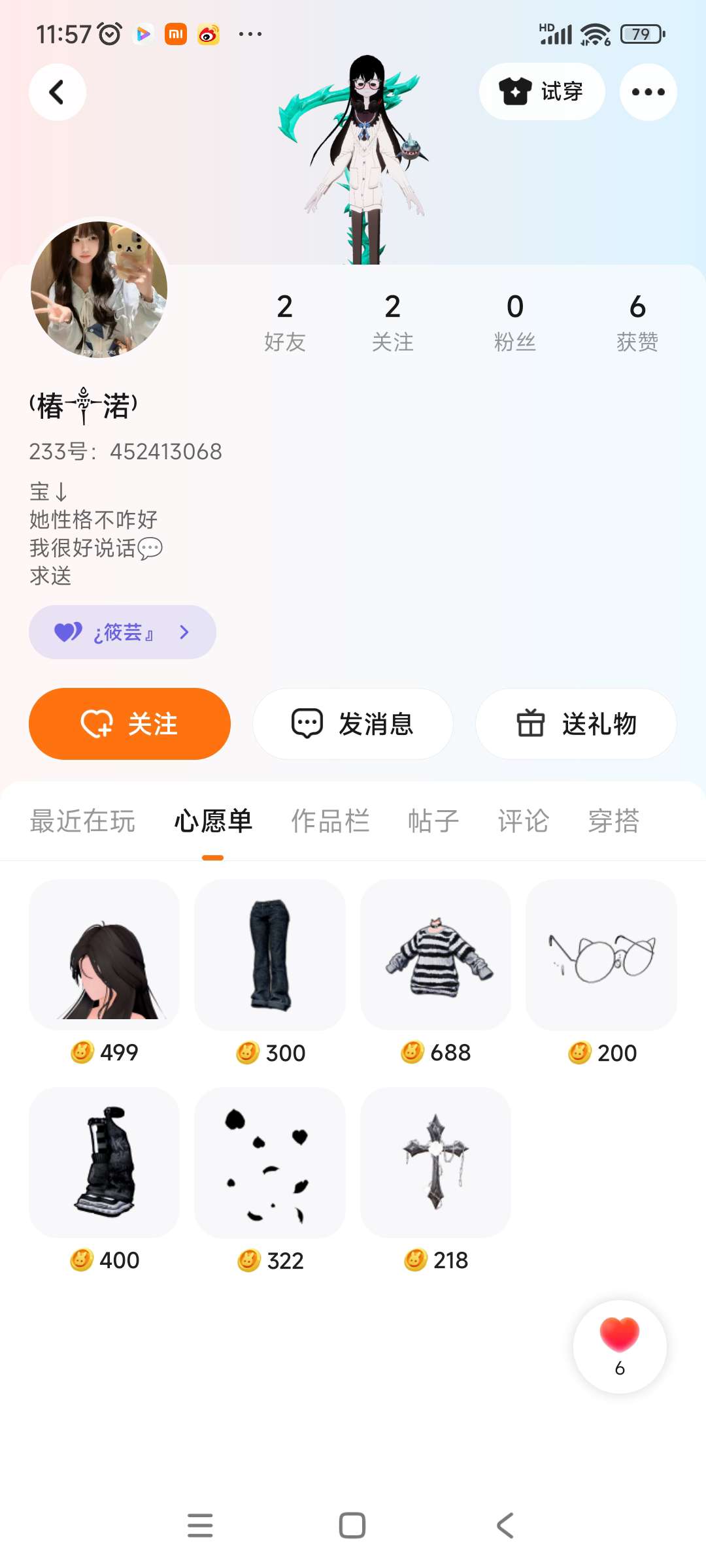Tap the 试穿 try-on button
The image size is (706, 1568).
pos(541,91)
